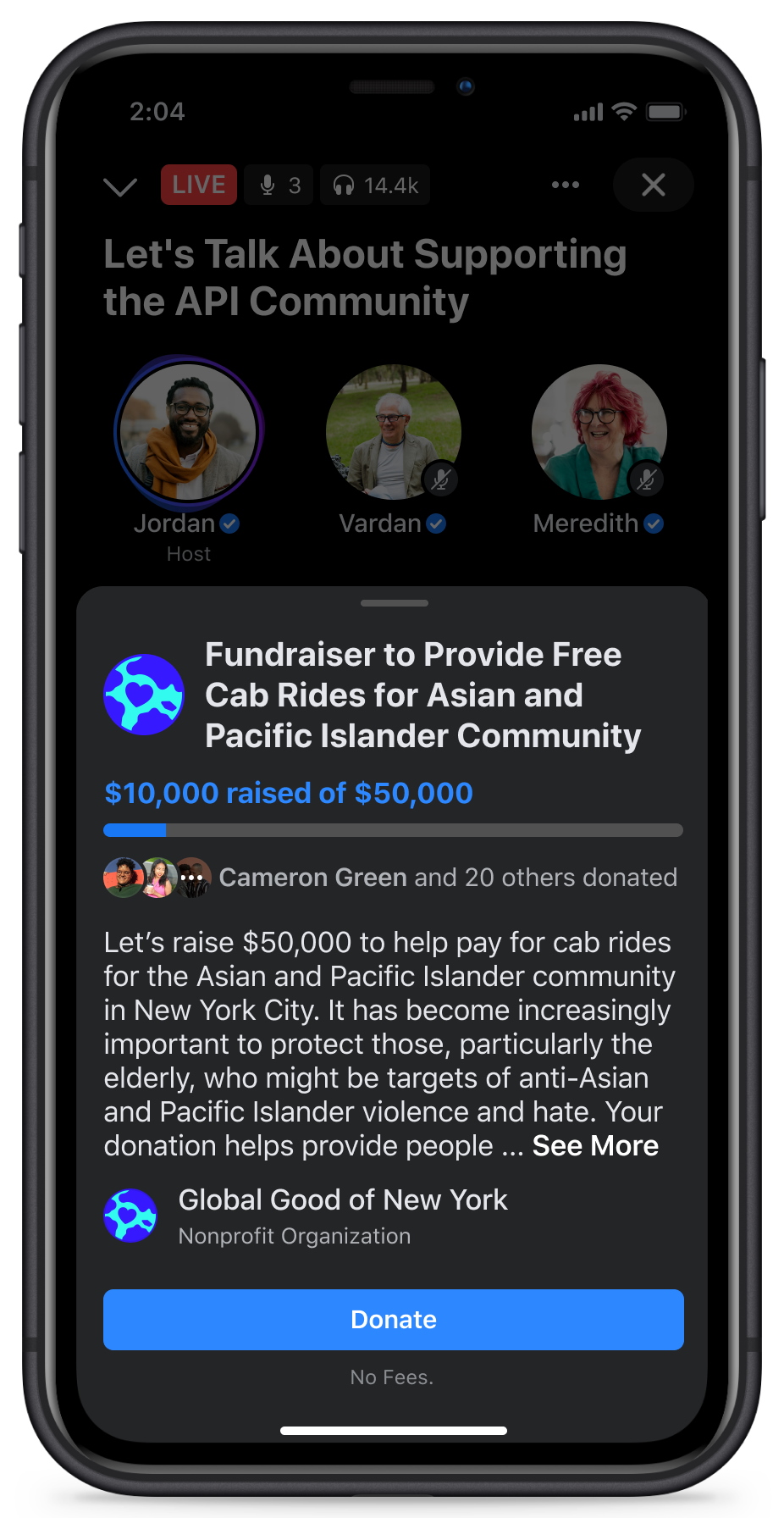This screenshot has width=784, height=1518.
Task: Open the three-dot overflow menu
Action: pyautogui.click(x=565, y=185)
